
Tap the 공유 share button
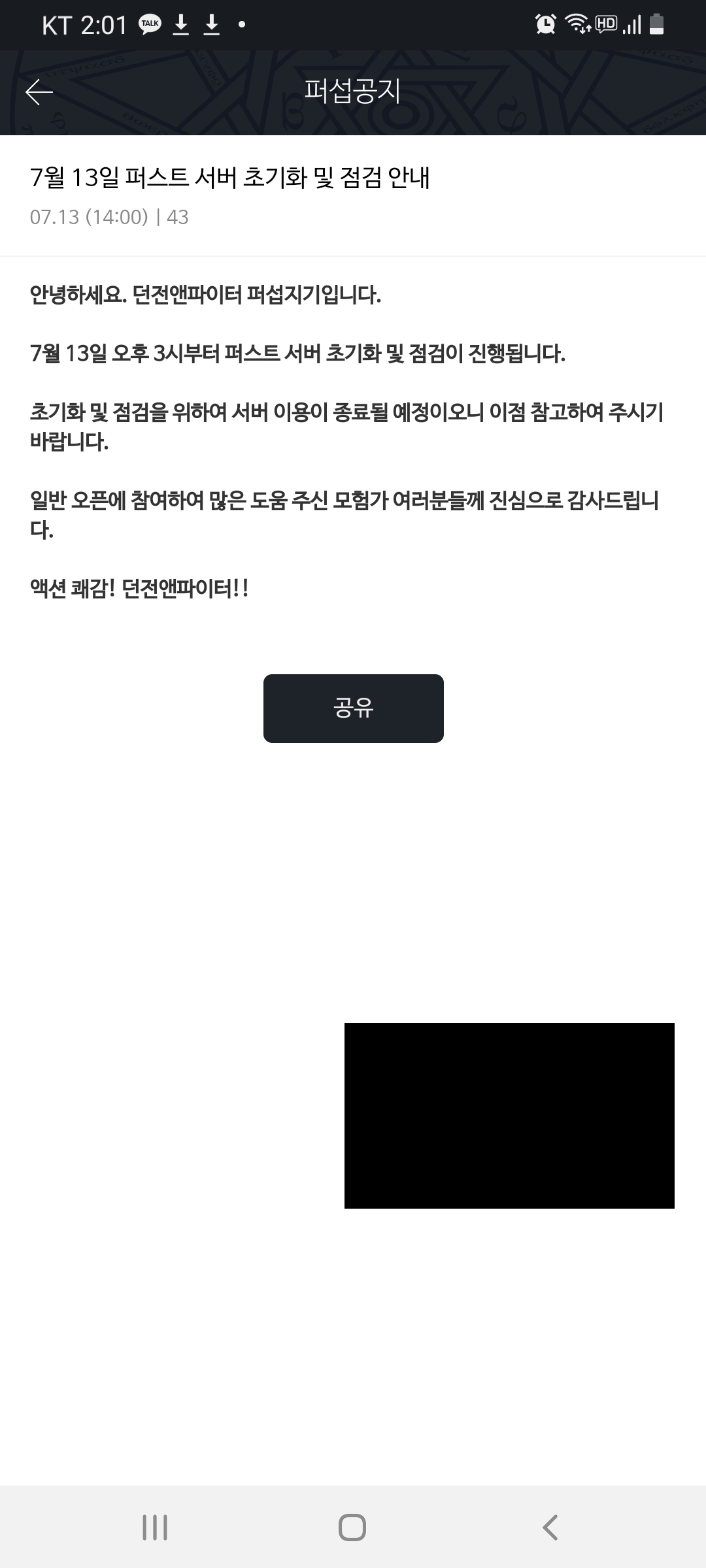[353, 708]
